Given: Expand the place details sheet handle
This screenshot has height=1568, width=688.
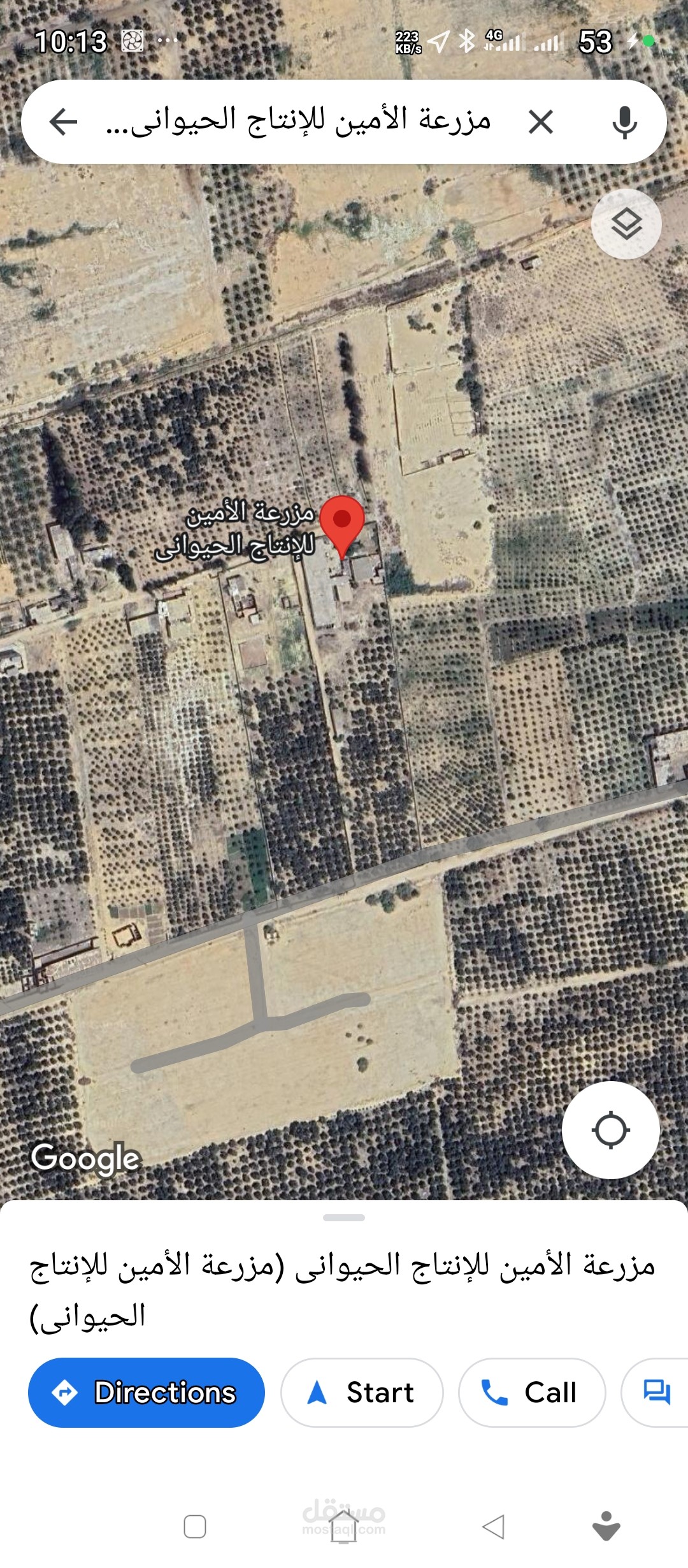Looking at the screenshot, I should (344, 1217).
